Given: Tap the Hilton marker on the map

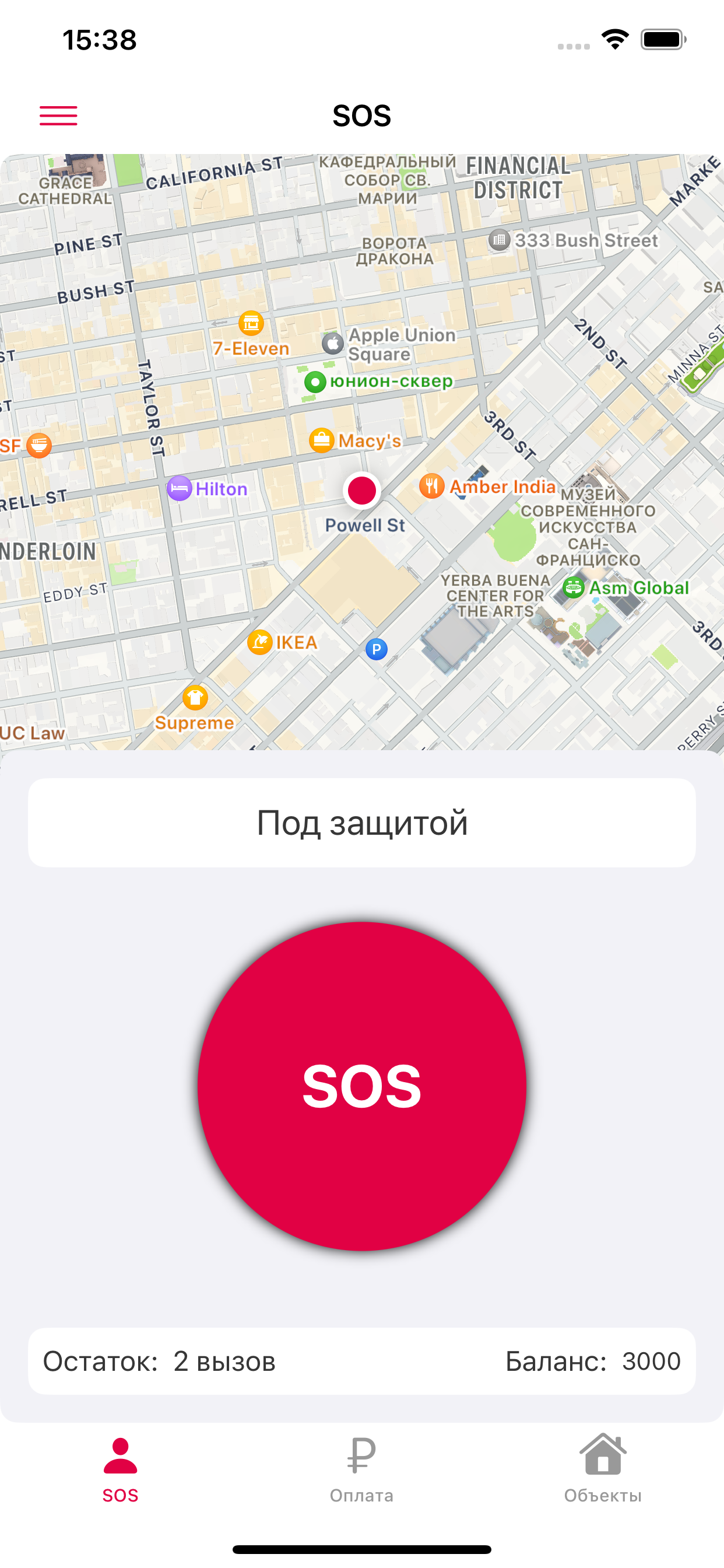Looking at the screenshot, I should [x=180, y=488].
